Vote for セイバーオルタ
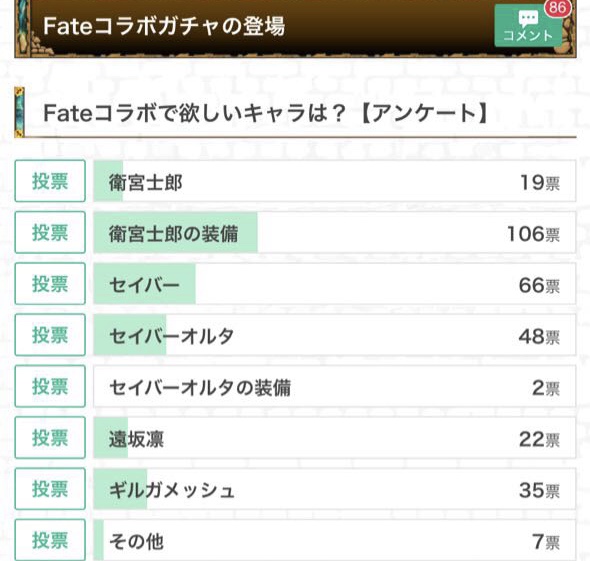The height and width of the screenshot is (561, 590). coord(50,335)
